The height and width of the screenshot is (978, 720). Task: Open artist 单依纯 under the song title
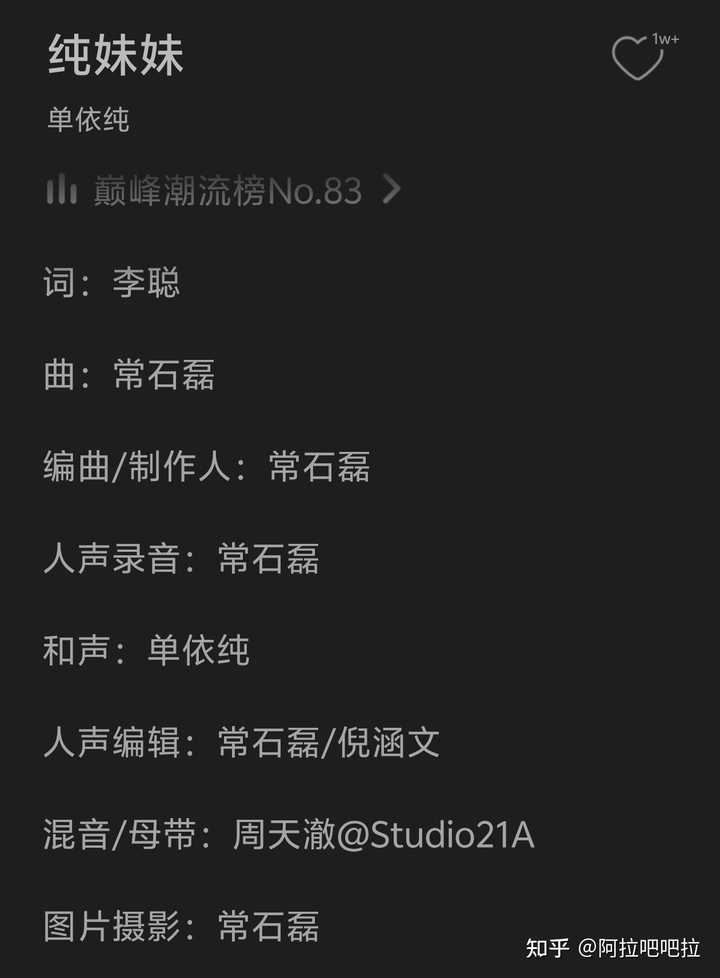click(x=89, y=121)
